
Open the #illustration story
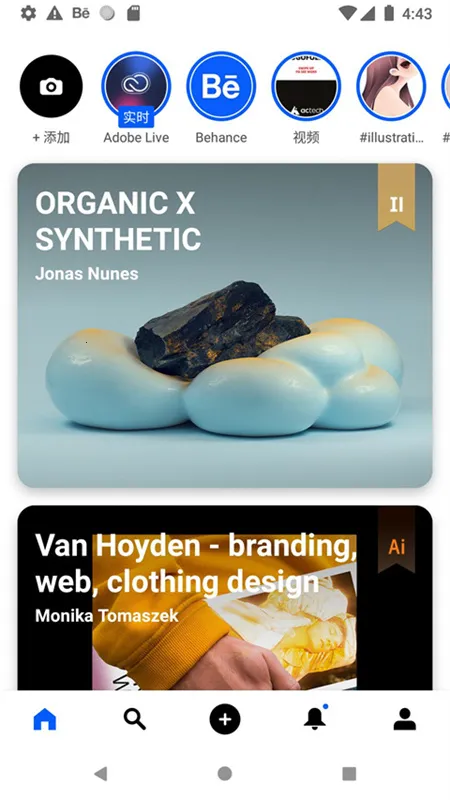coord(391,86)
